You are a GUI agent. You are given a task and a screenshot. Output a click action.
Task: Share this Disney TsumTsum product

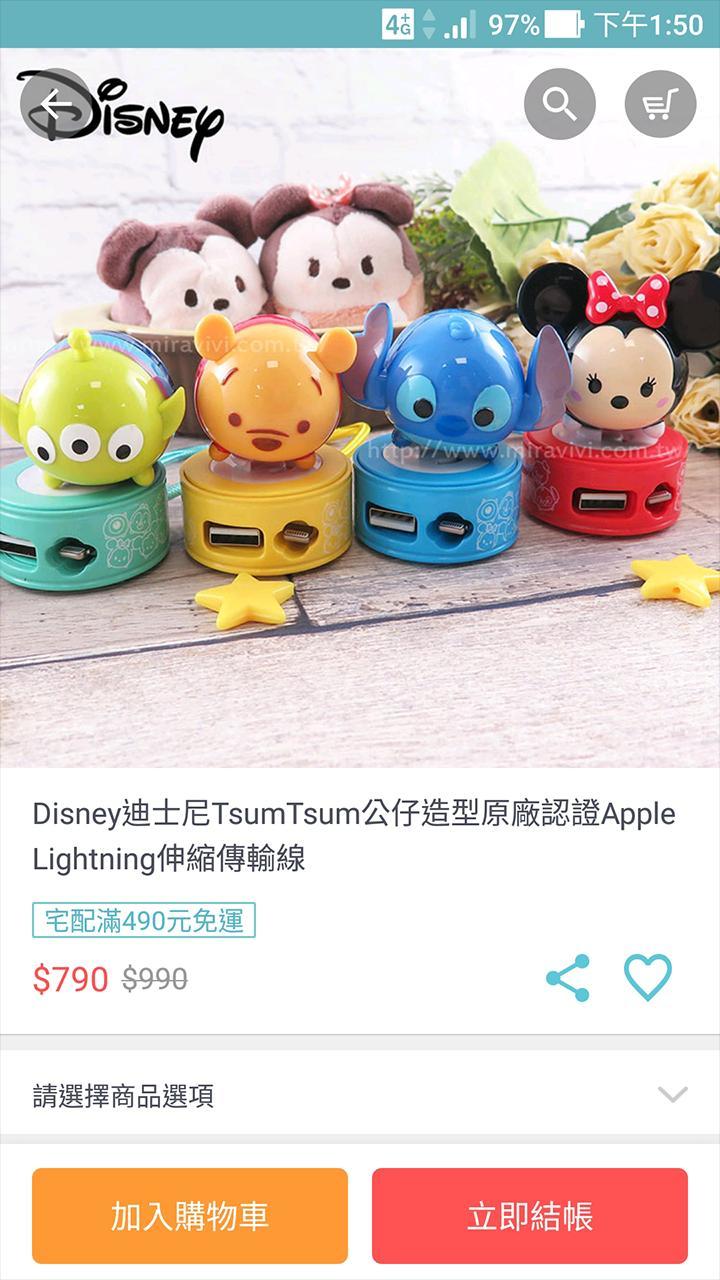(568, 977)
